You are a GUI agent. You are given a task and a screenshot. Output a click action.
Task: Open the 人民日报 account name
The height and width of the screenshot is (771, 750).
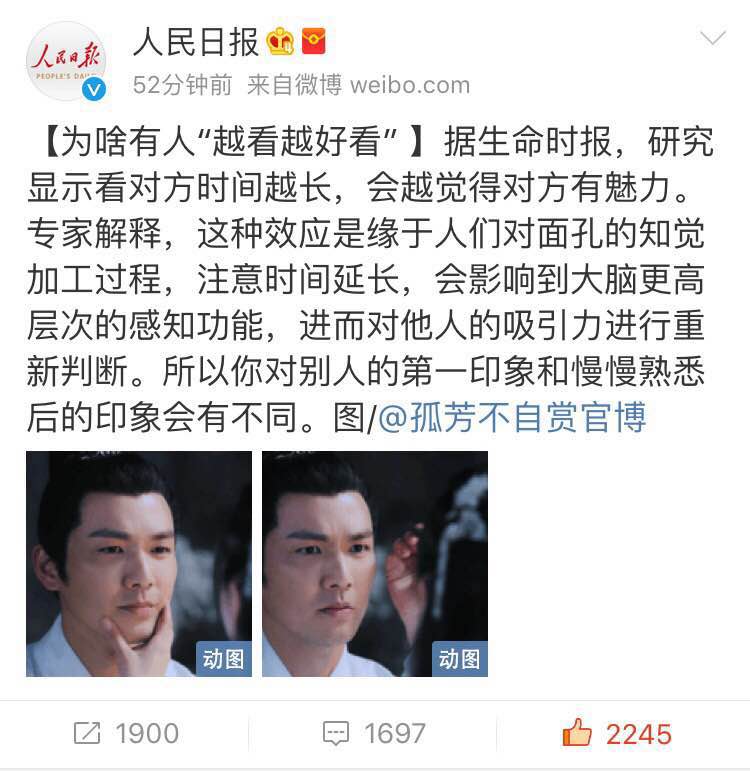pos(196,41)
